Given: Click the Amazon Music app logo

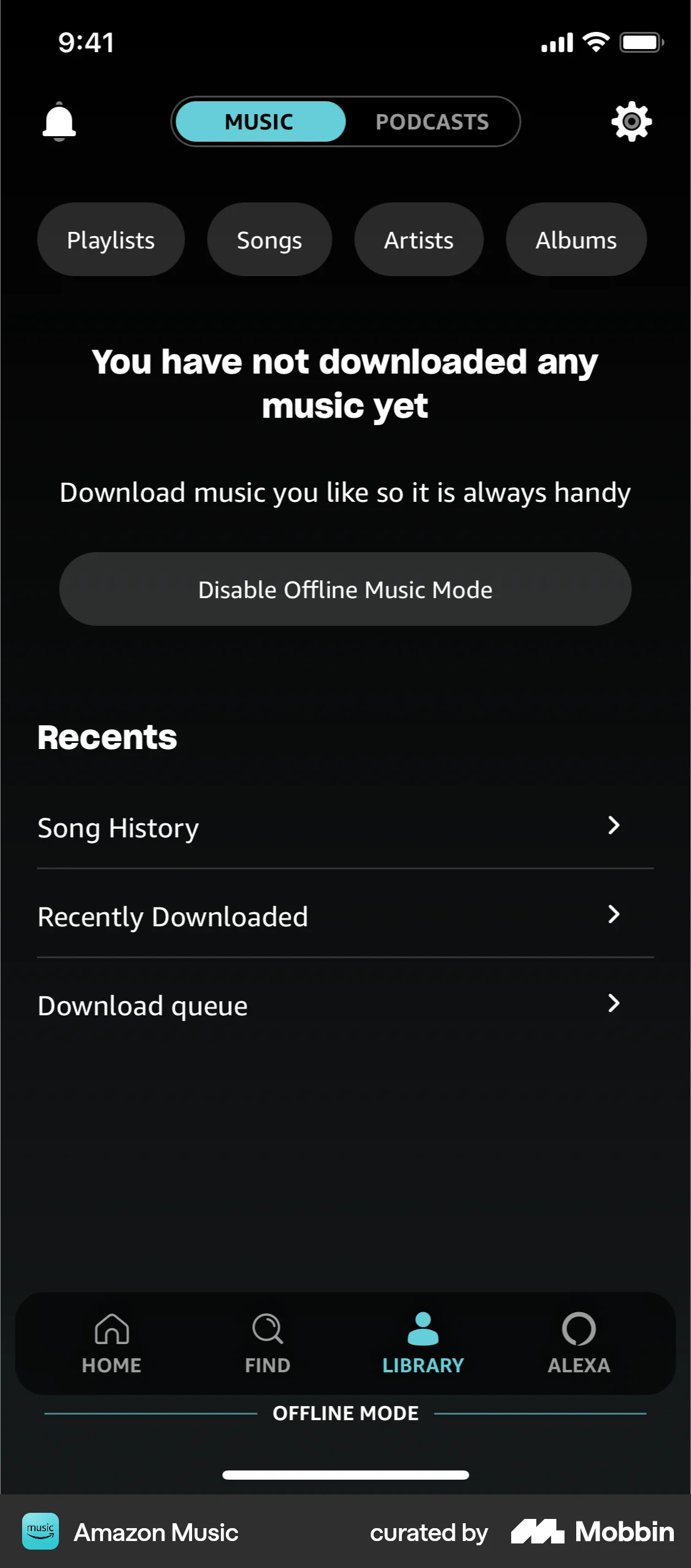Looking at the screenshot, I should (40, 1532).
